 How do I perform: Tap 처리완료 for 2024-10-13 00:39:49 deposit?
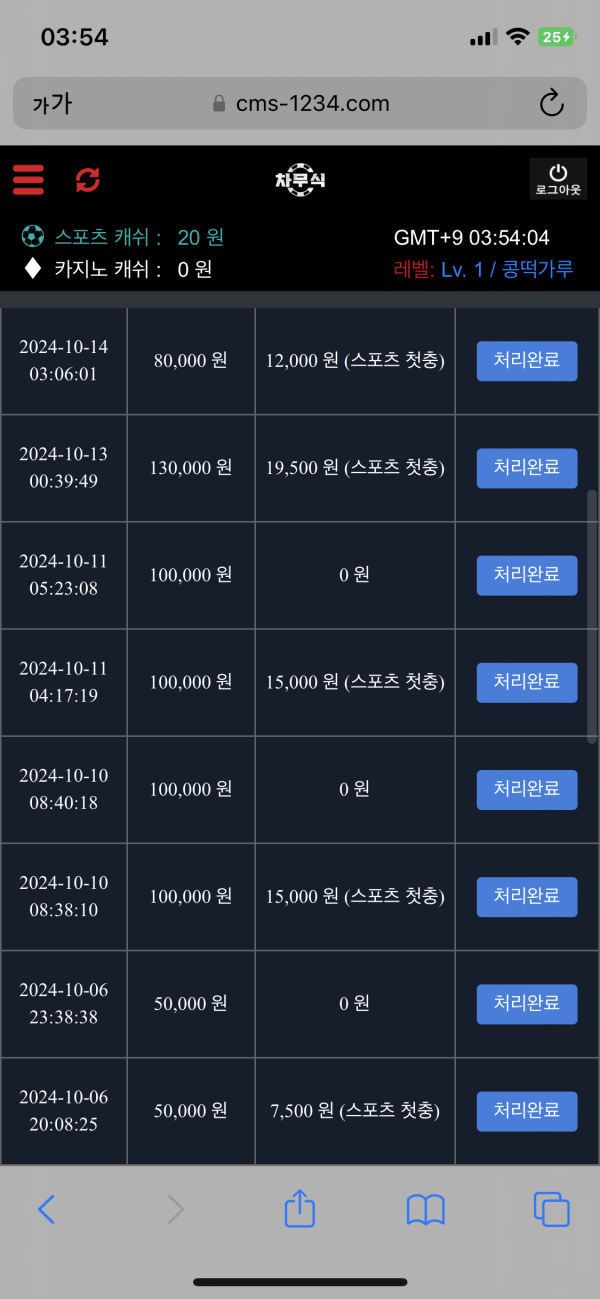click(x=527, y=468)
